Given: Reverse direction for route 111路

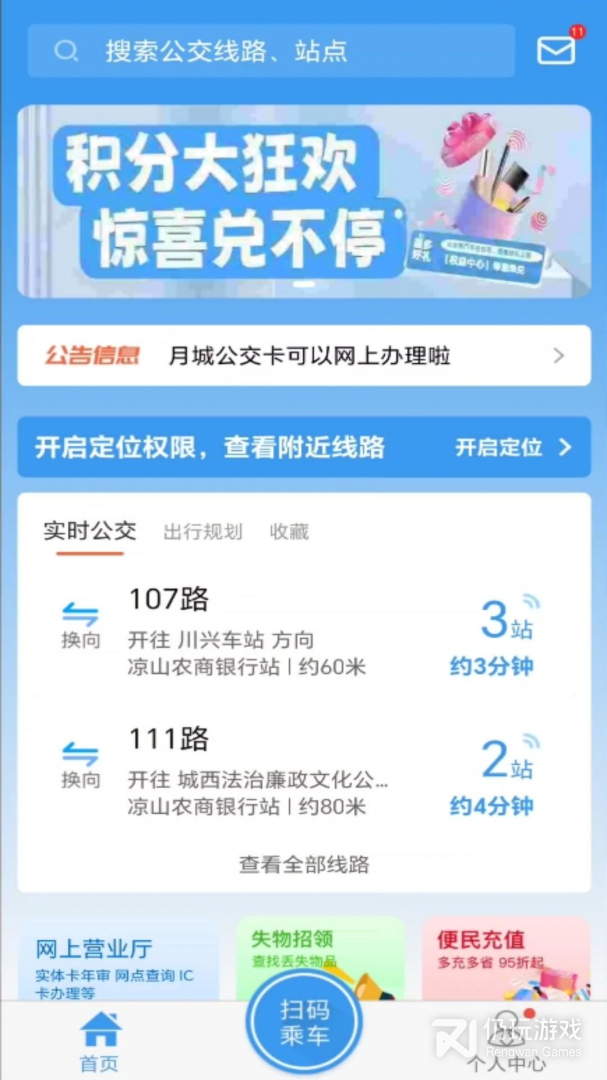Looking at the screenshot, I should pyautogui.click(x=81, y=765).
